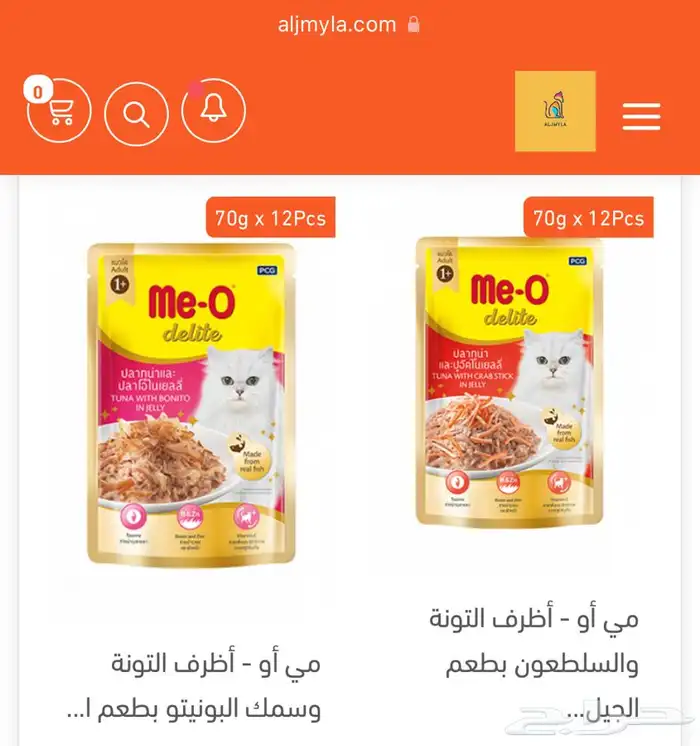Open the shopping cart
The width and height of the screenshot is (700, 746).
pos(59,111)
